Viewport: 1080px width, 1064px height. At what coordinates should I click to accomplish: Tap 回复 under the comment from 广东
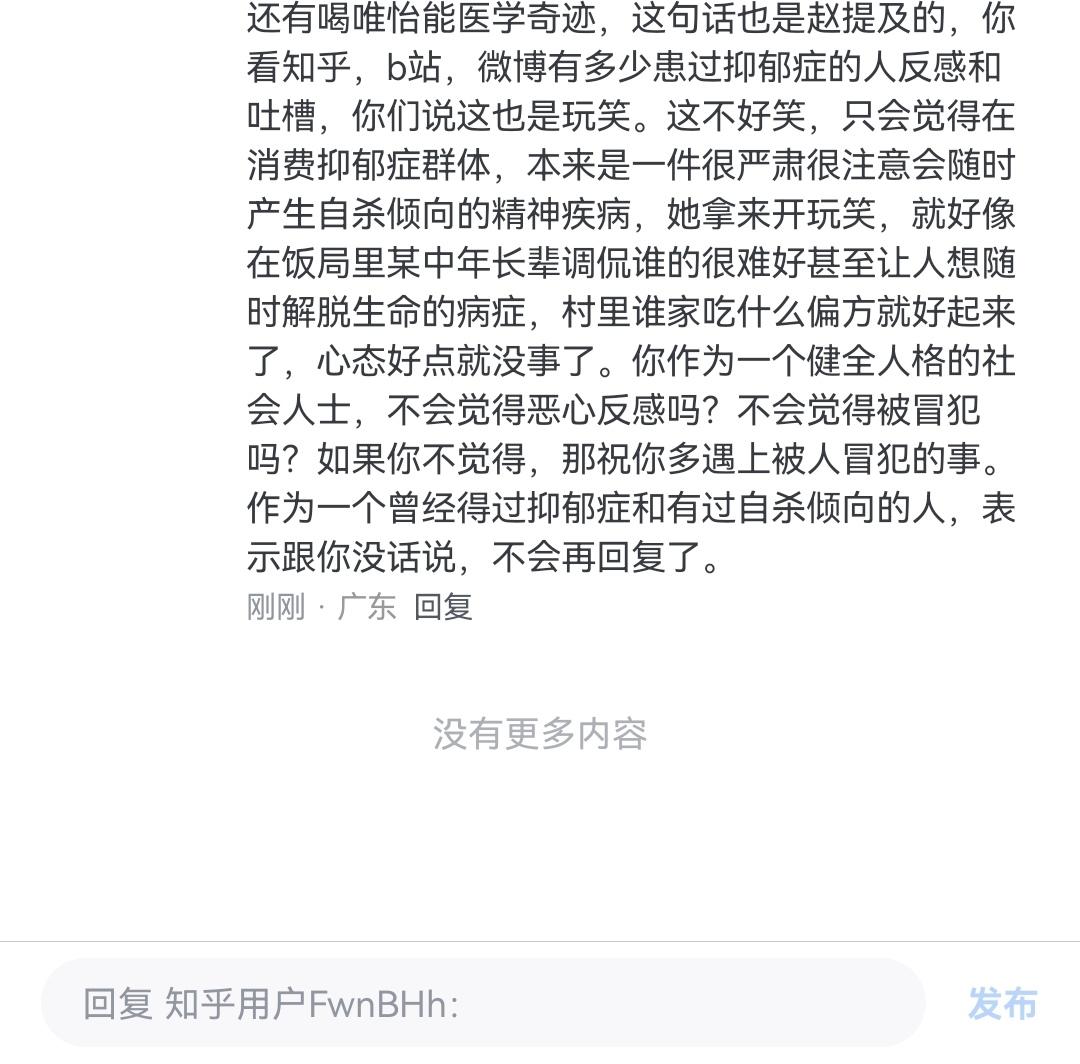(443, 607)
